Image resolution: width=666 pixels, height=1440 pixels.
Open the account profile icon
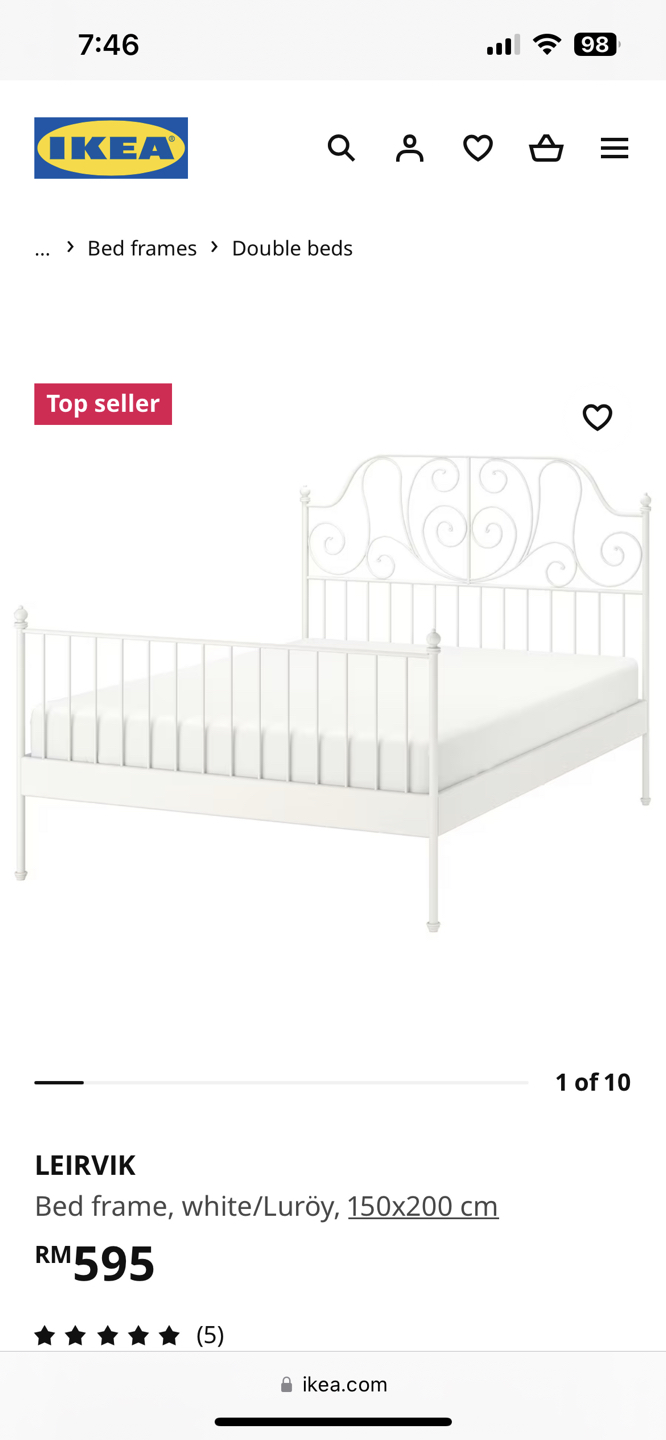tap(409, 148)
